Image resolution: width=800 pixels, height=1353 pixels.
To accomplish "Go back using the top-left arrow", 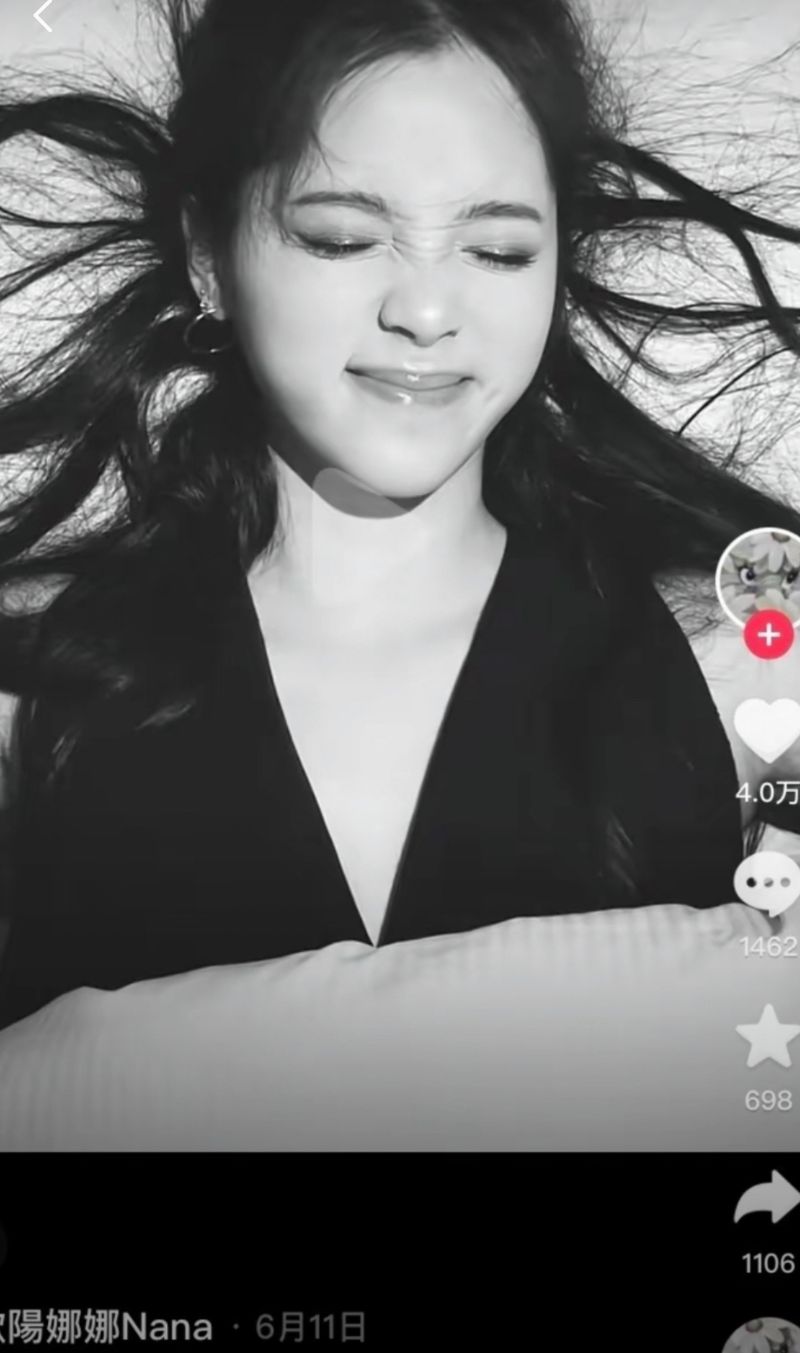I will (42, 15).
